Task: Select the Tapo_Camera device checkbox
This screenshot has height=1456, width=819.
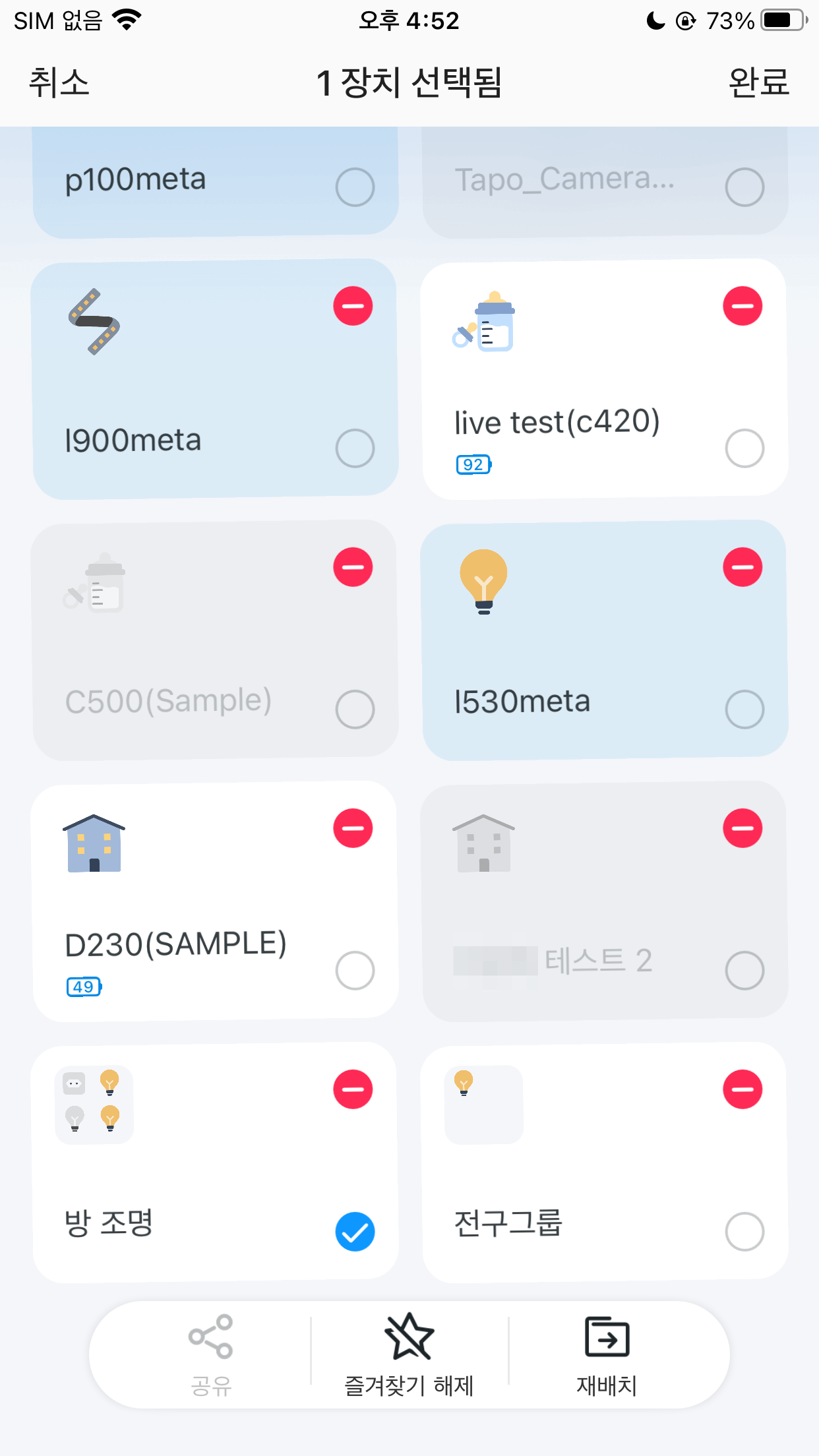Action: (744, 187)
